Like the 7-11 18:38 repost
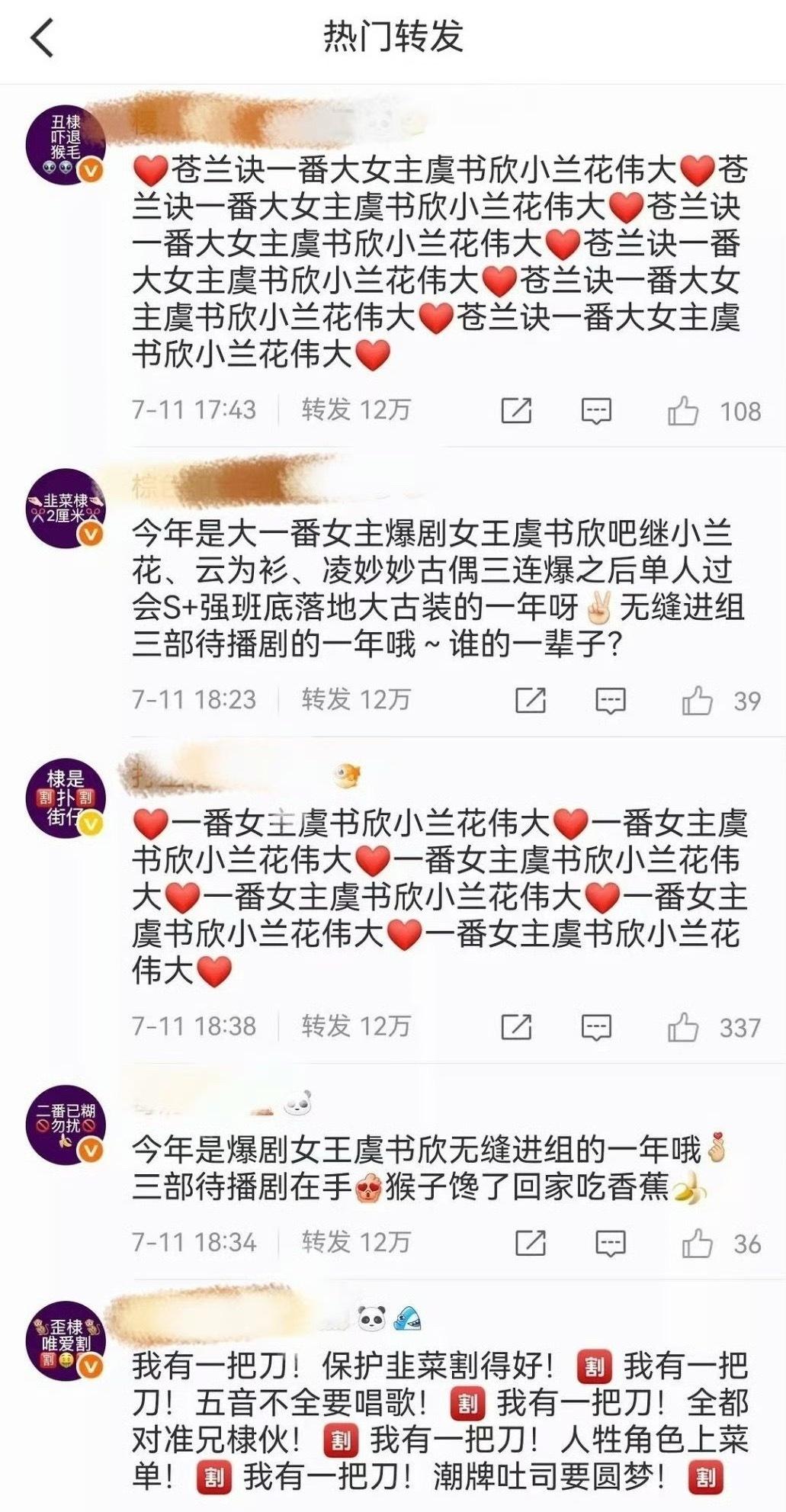This screenshot has height=1512, width=786. [682, 1028]
